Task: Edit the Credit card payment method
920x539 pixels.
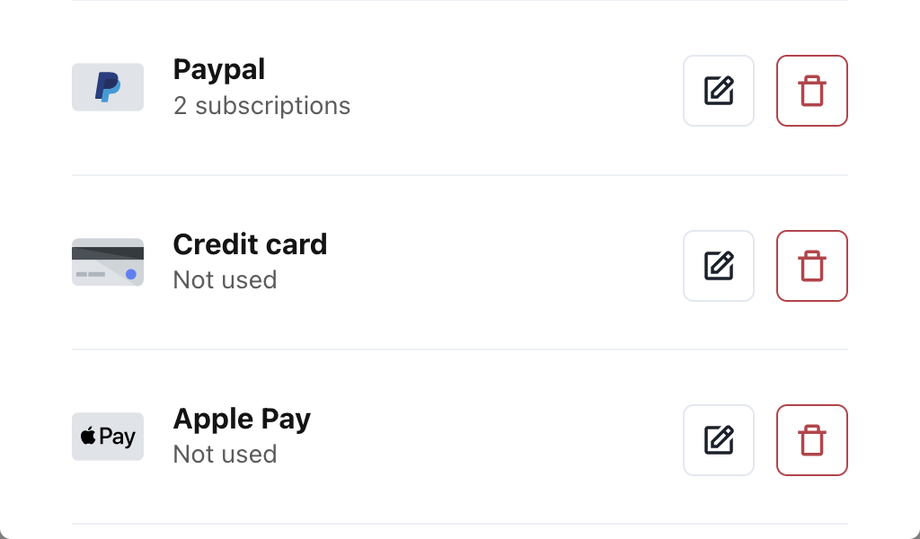Action: pos(718,266)
